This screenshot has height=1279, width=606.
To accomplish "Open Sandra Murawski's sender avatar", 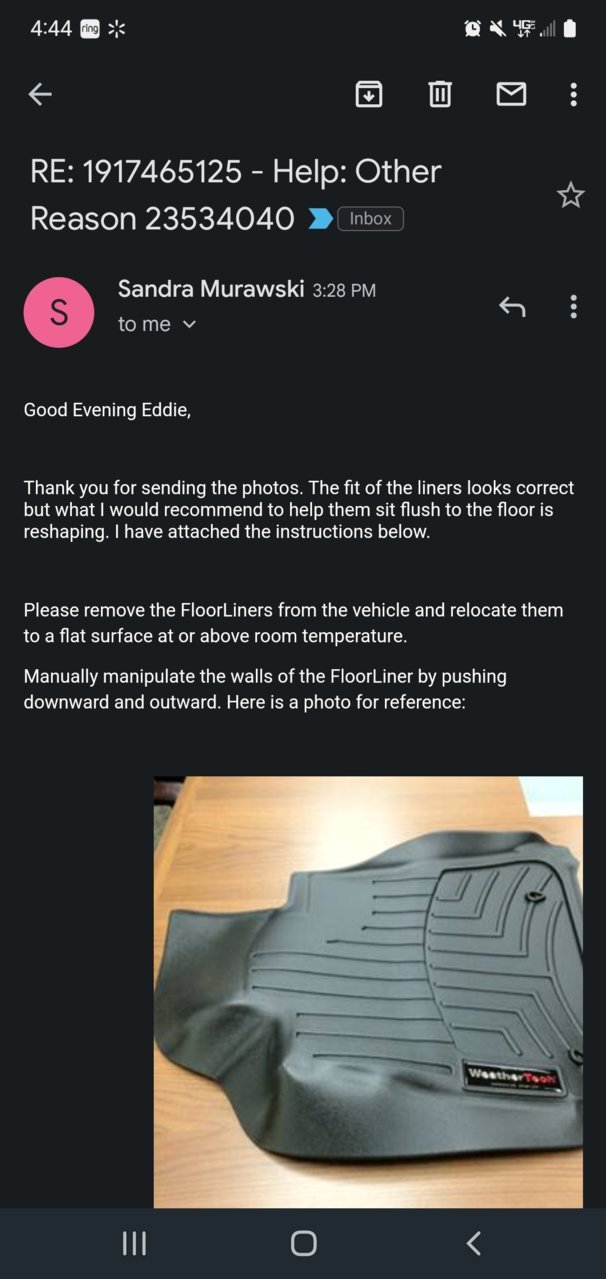I will pos(59,313).
